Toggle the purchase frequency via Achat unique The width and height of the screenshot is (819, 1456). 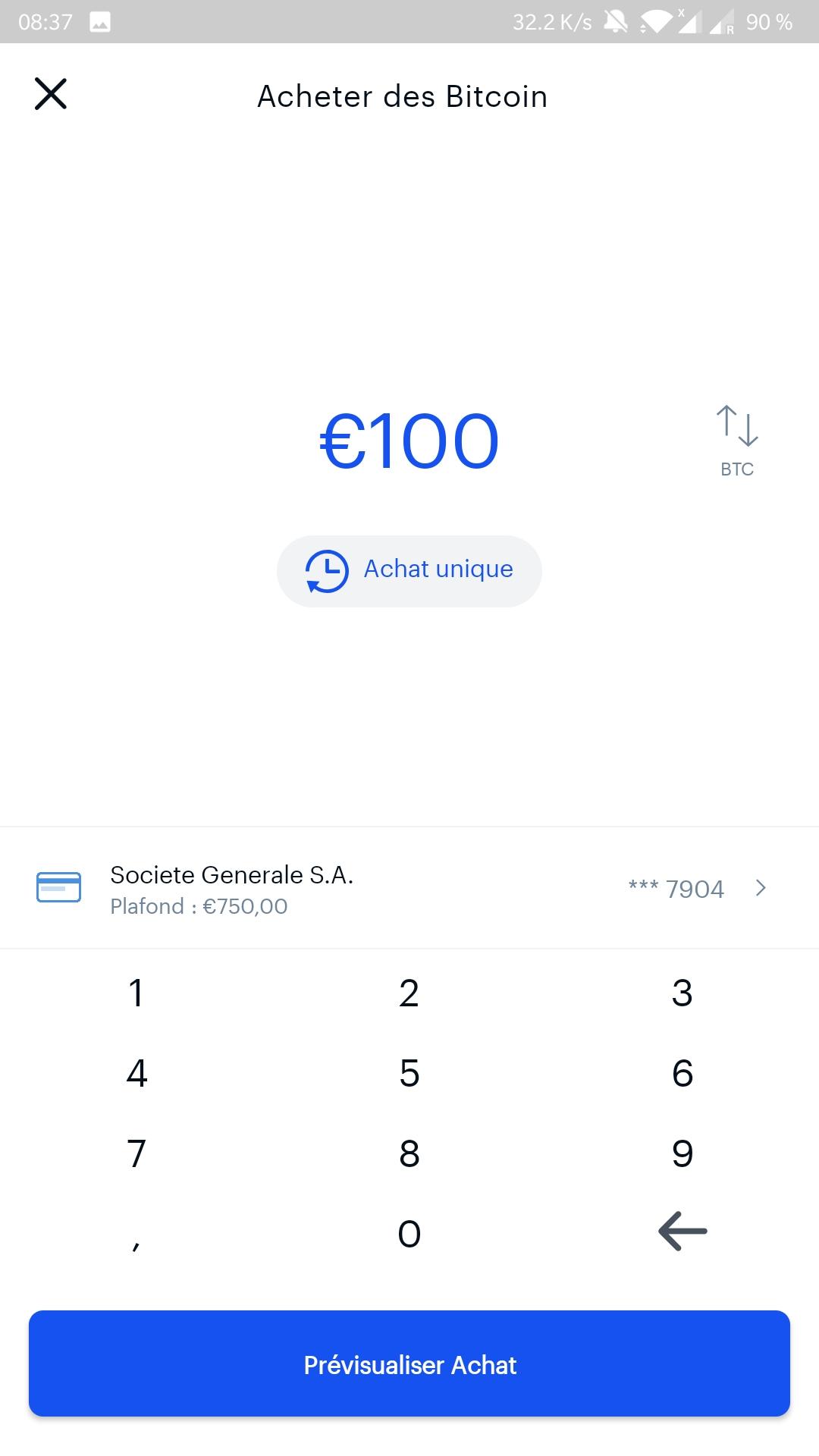click(409, 570)
